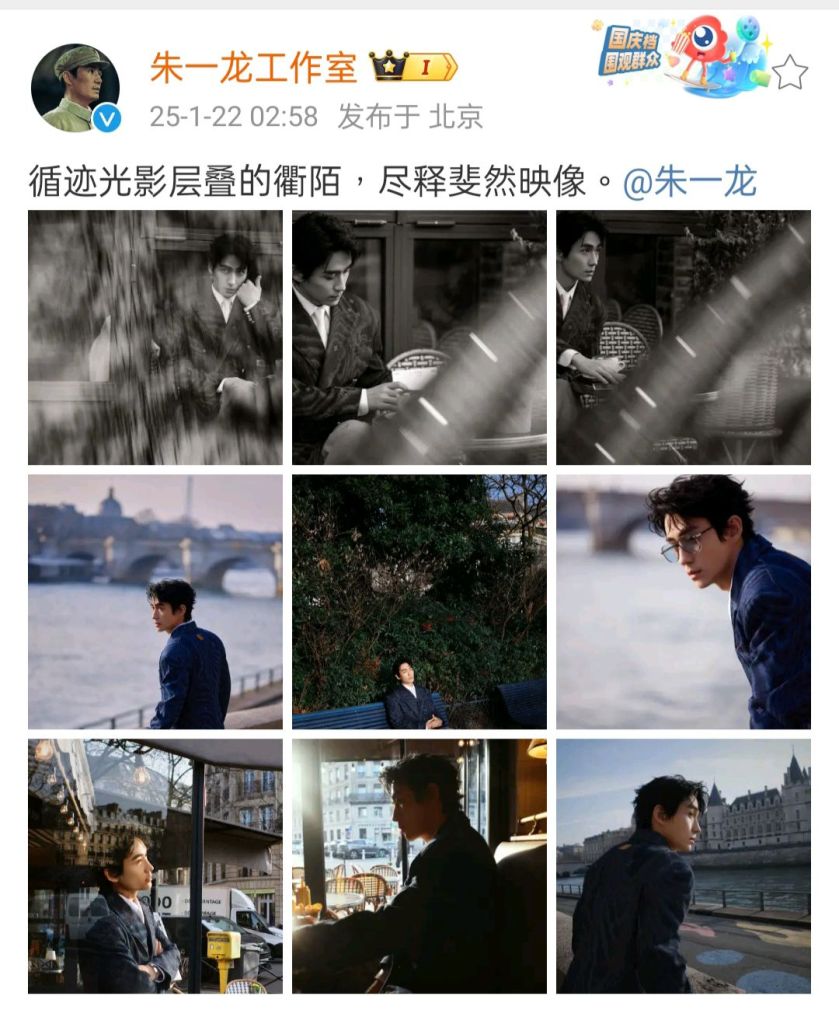View the silhouette photo inside the cafe
This screenshot has width=839, height=1024.
point(419,865)
